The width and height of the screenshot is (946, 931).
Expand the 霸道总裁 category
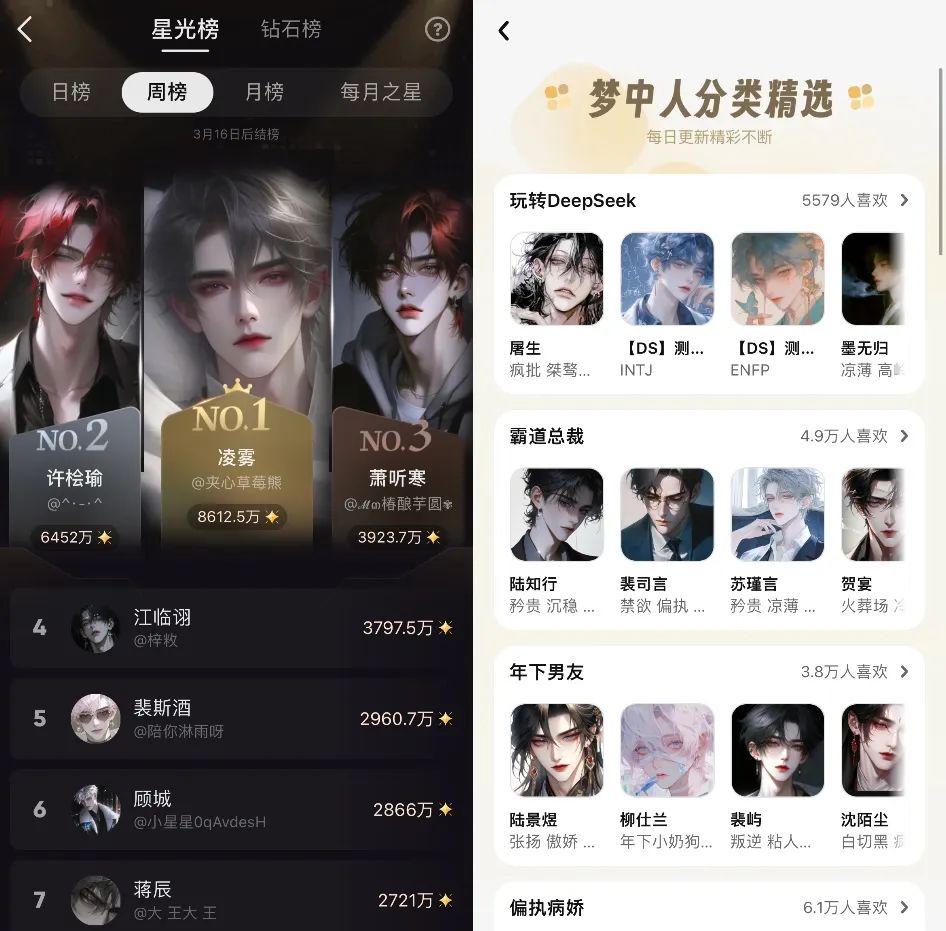click(903, 436)
